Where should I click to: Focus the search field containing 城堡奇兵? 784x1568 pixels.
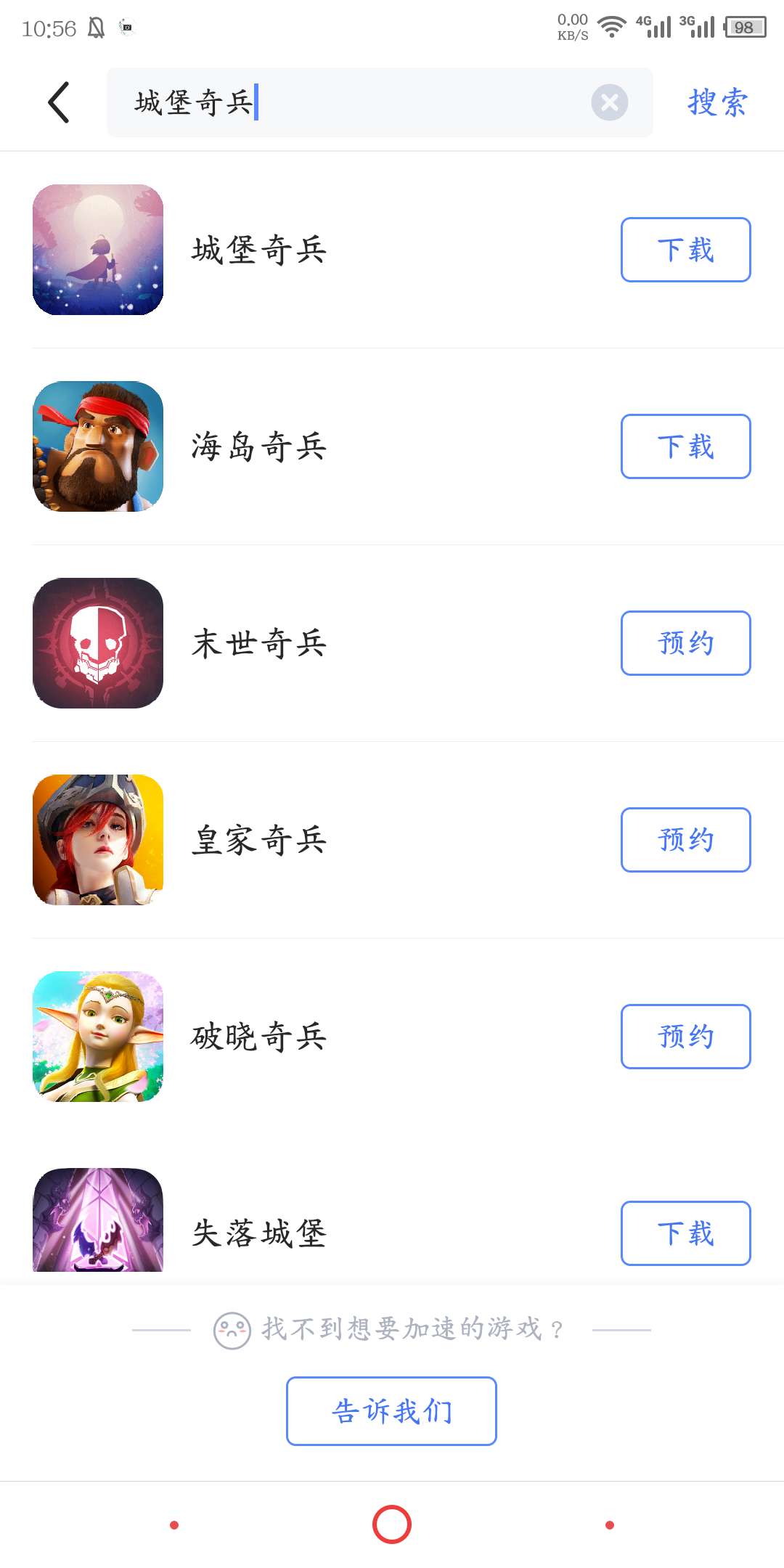click(x=380, y=102)
